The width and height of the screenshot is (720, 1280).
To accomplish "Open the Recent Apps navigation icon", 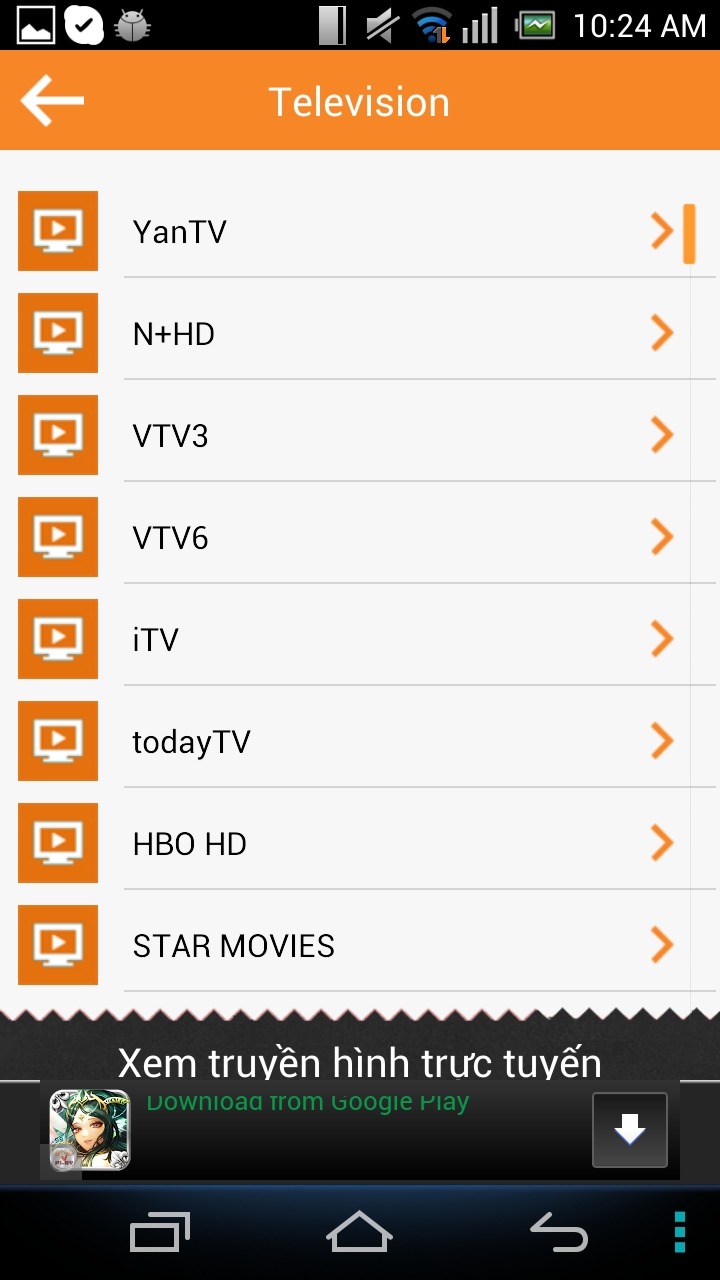I will (x=158, y=1233).
